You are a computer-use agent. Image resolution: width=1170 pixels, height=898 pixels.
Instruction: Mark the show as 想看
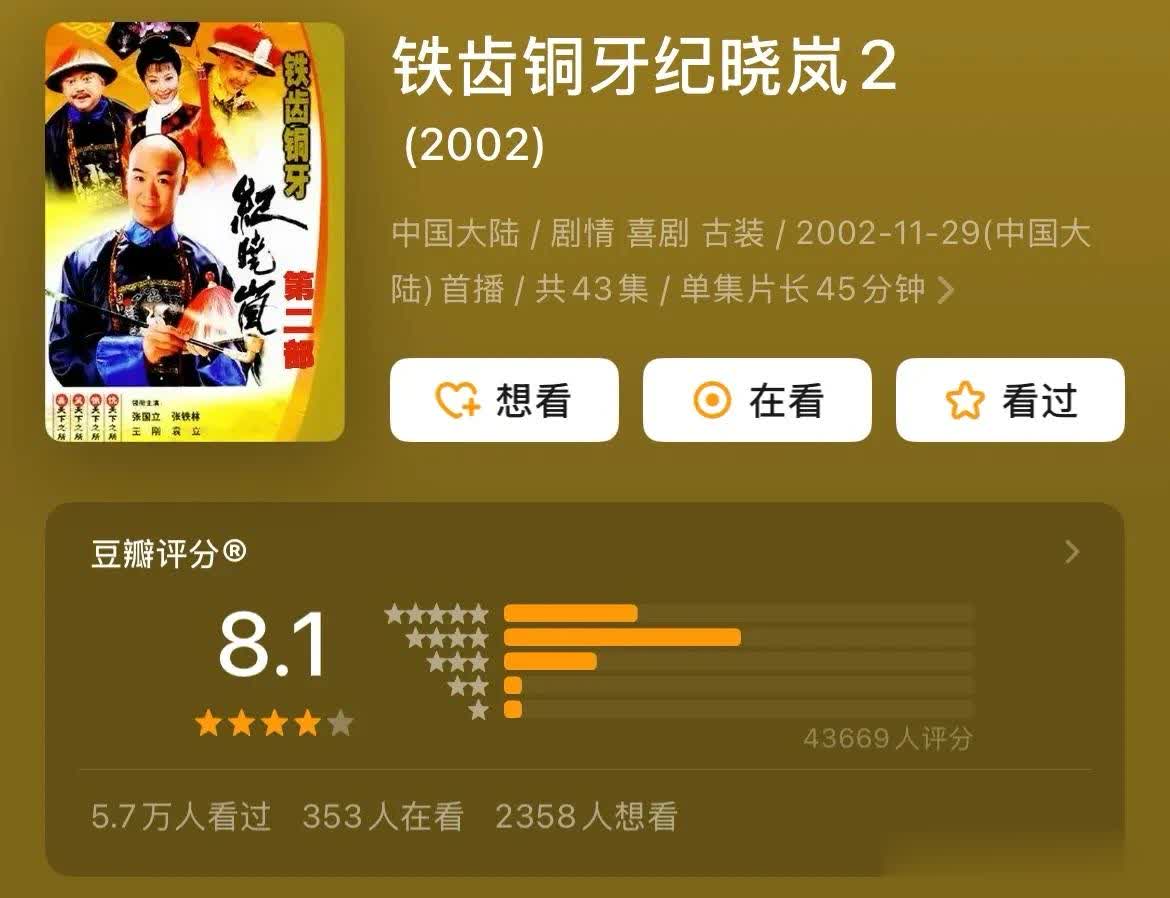504,400
